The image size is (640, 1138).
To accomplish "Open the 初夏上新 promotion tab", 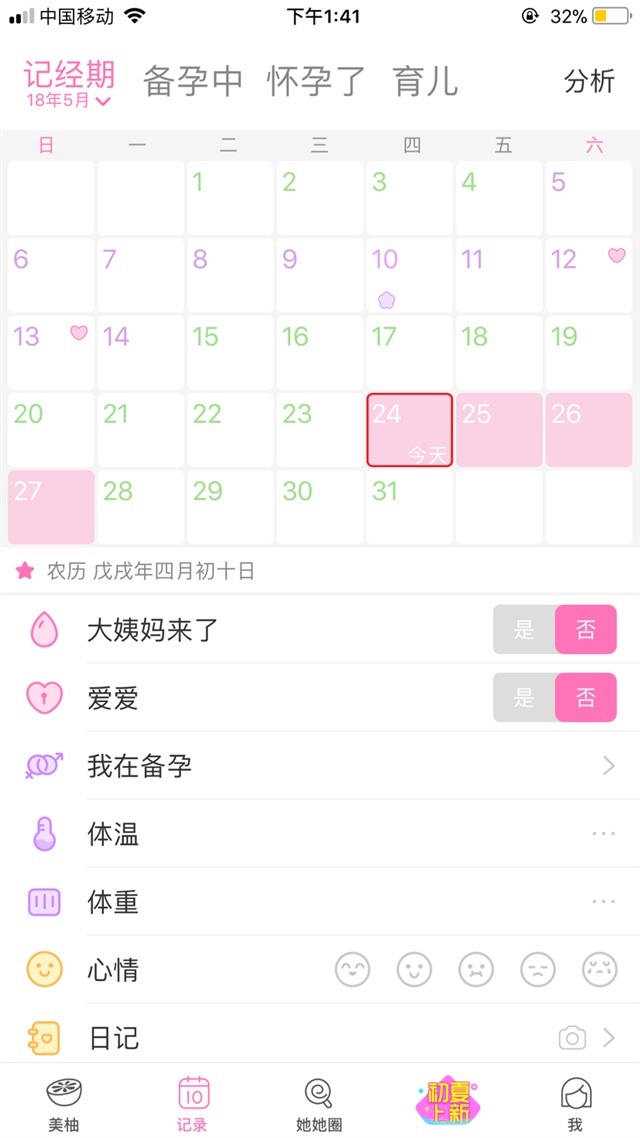I will tap(449, 1101).
